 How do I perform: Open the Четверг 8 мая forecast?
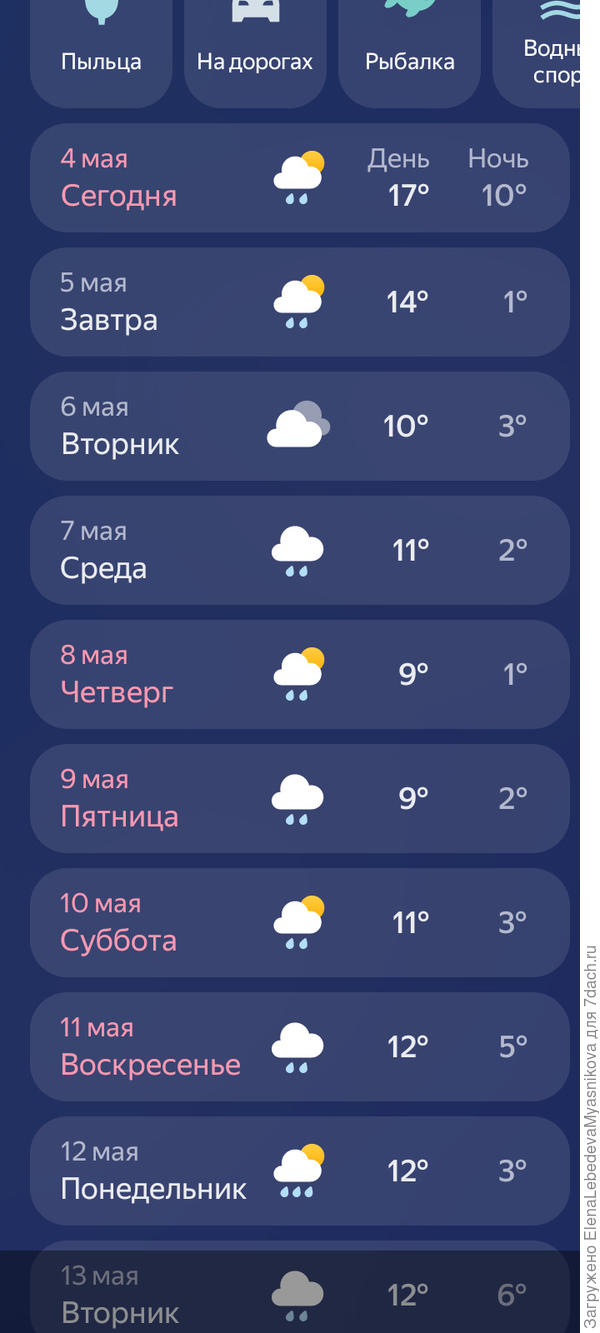pyautogui.click(x=299, y=674)
